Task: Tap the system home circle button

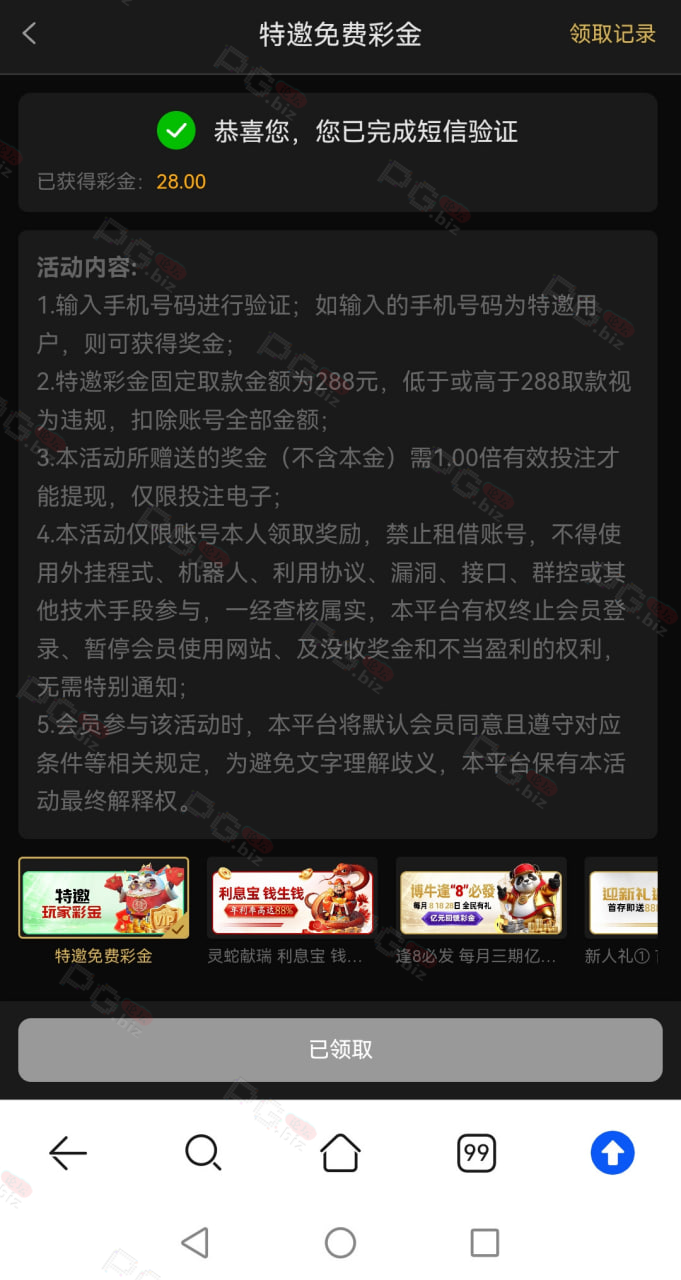Action: click(340, 1243)
